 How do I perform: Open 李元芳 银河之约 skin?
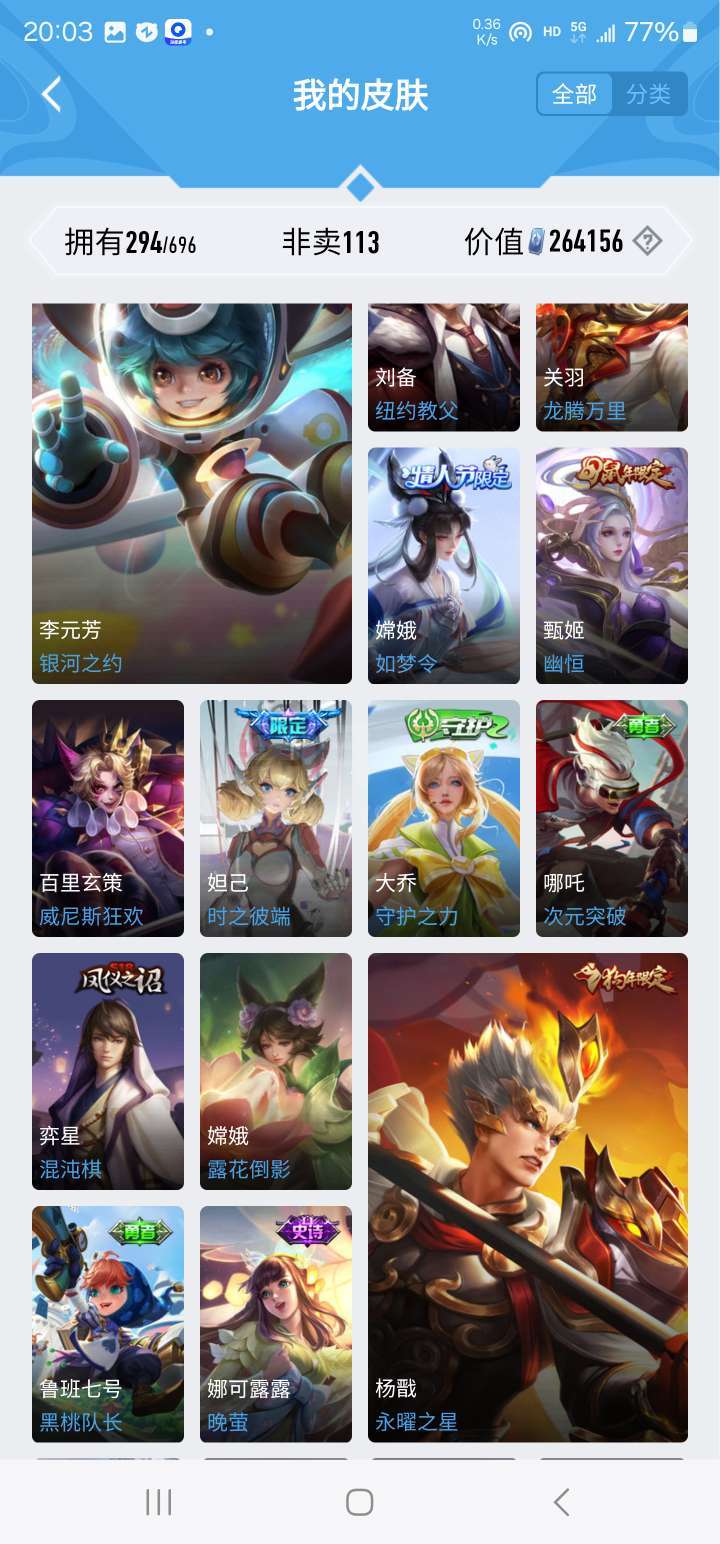192,493
